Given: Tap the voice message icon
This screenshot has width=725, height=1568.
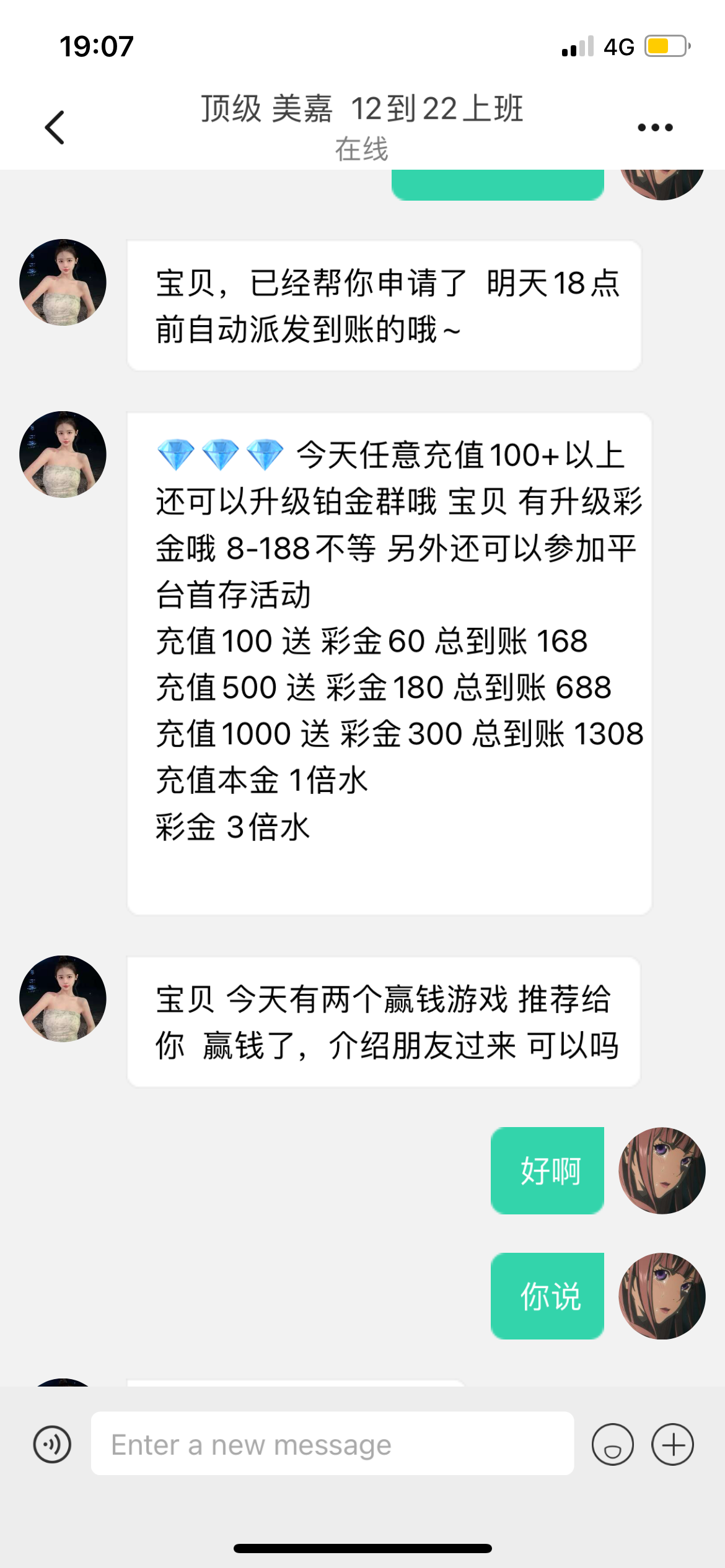Looking at the screenshot, I should pyautogui.click(x=52, y=1444).
